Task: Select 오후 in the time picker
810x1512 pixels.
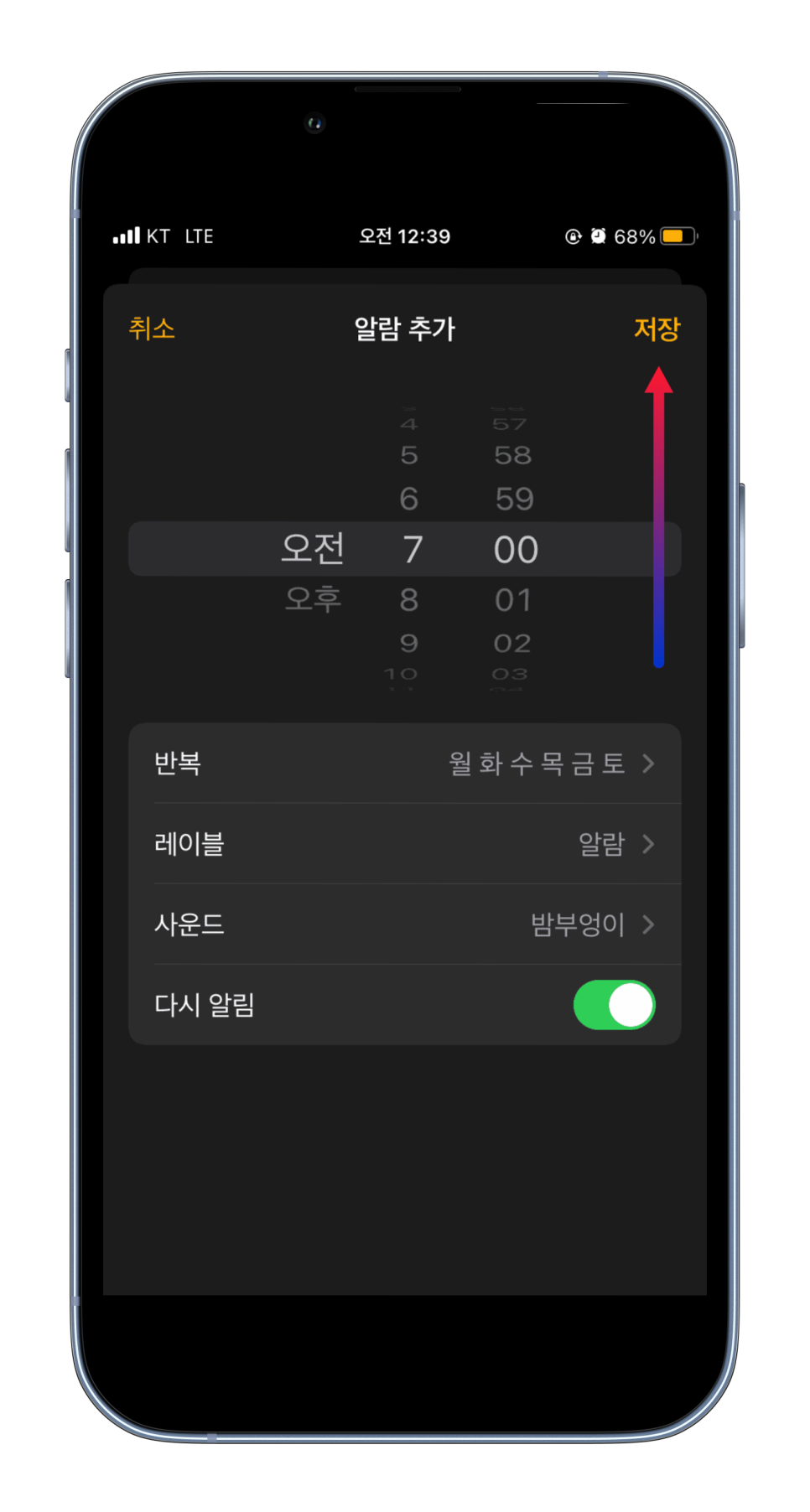Action: point(313,599)
